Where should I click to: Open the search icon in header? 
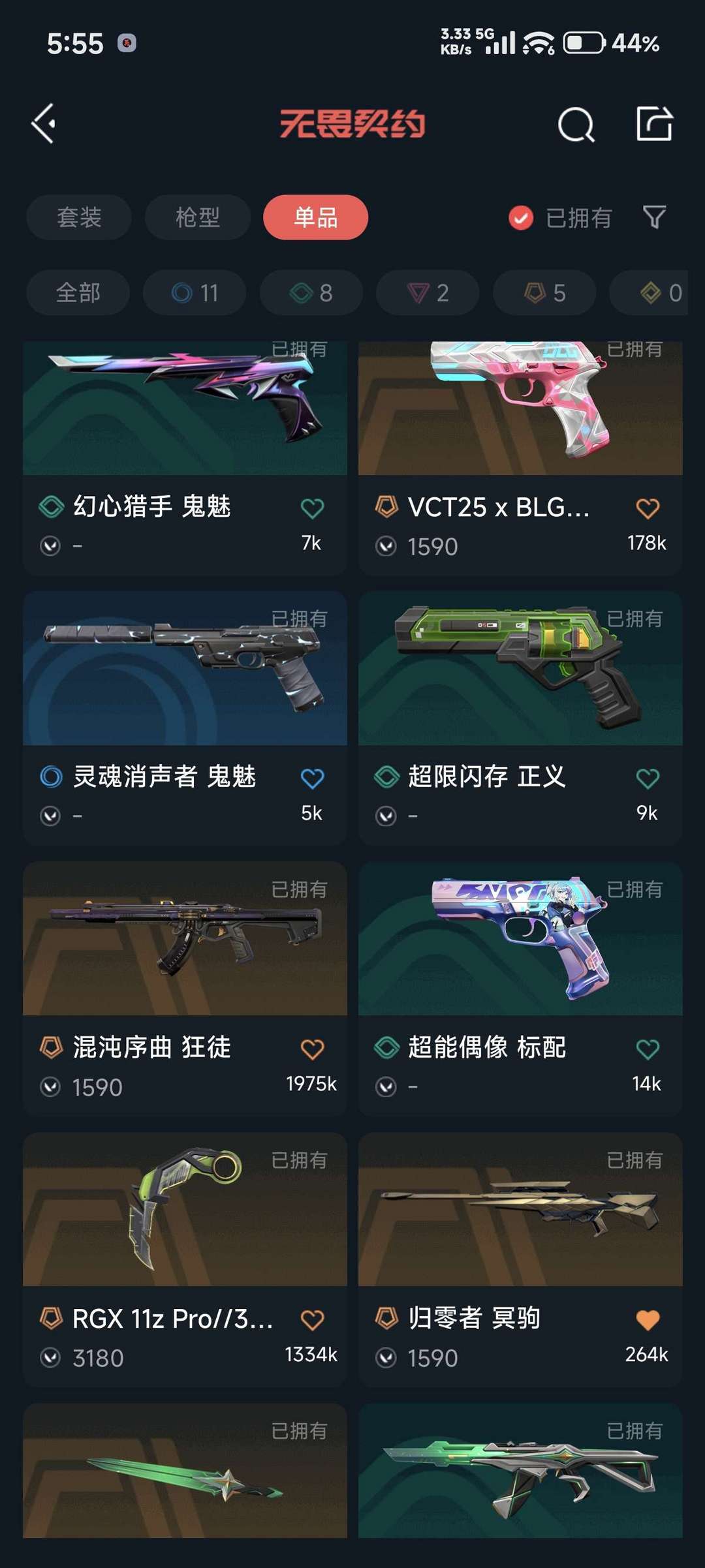(x=576, y=124)
